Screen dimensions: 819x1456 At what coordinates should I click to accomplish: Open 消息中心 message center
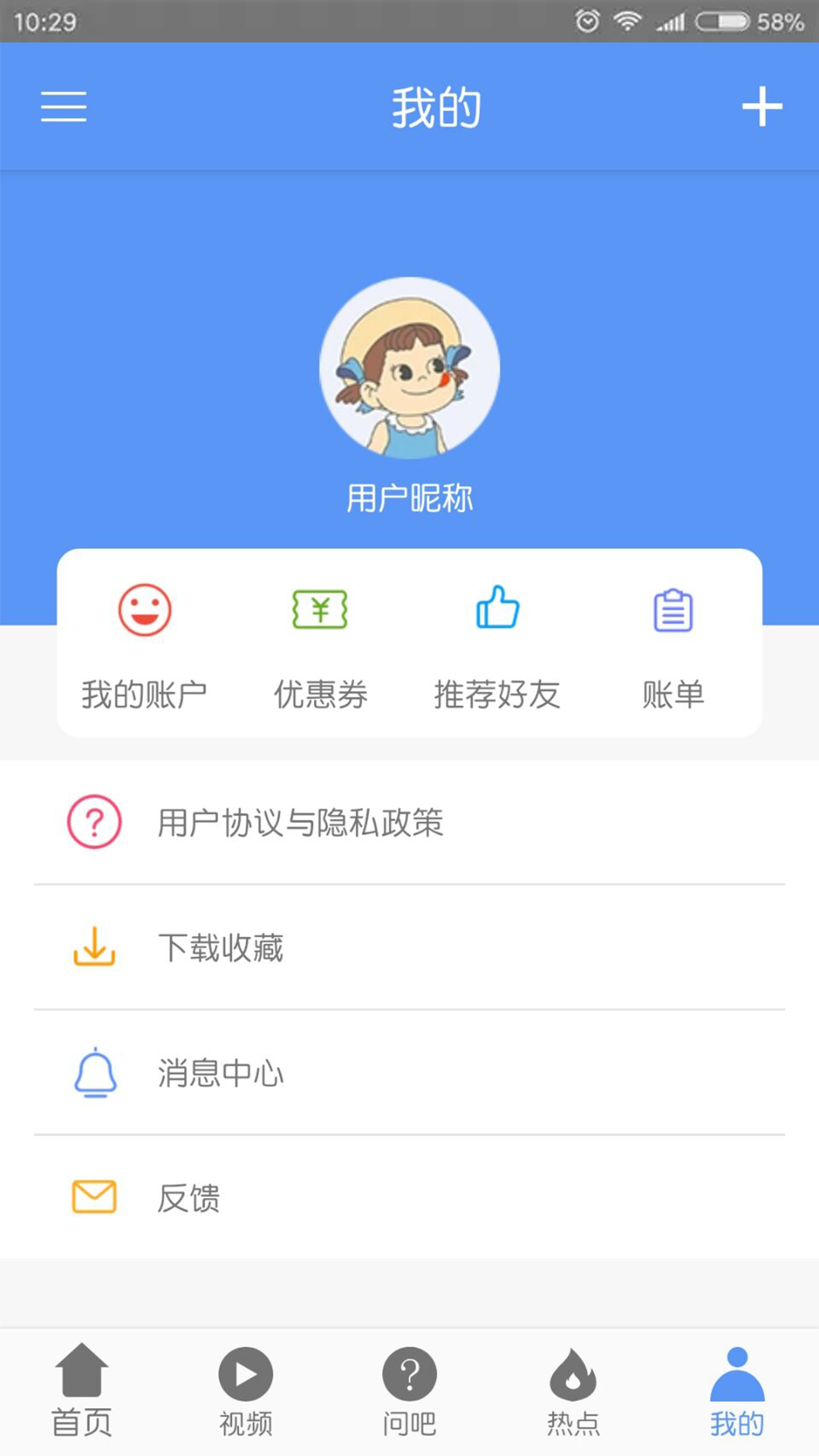(409, 1072)
